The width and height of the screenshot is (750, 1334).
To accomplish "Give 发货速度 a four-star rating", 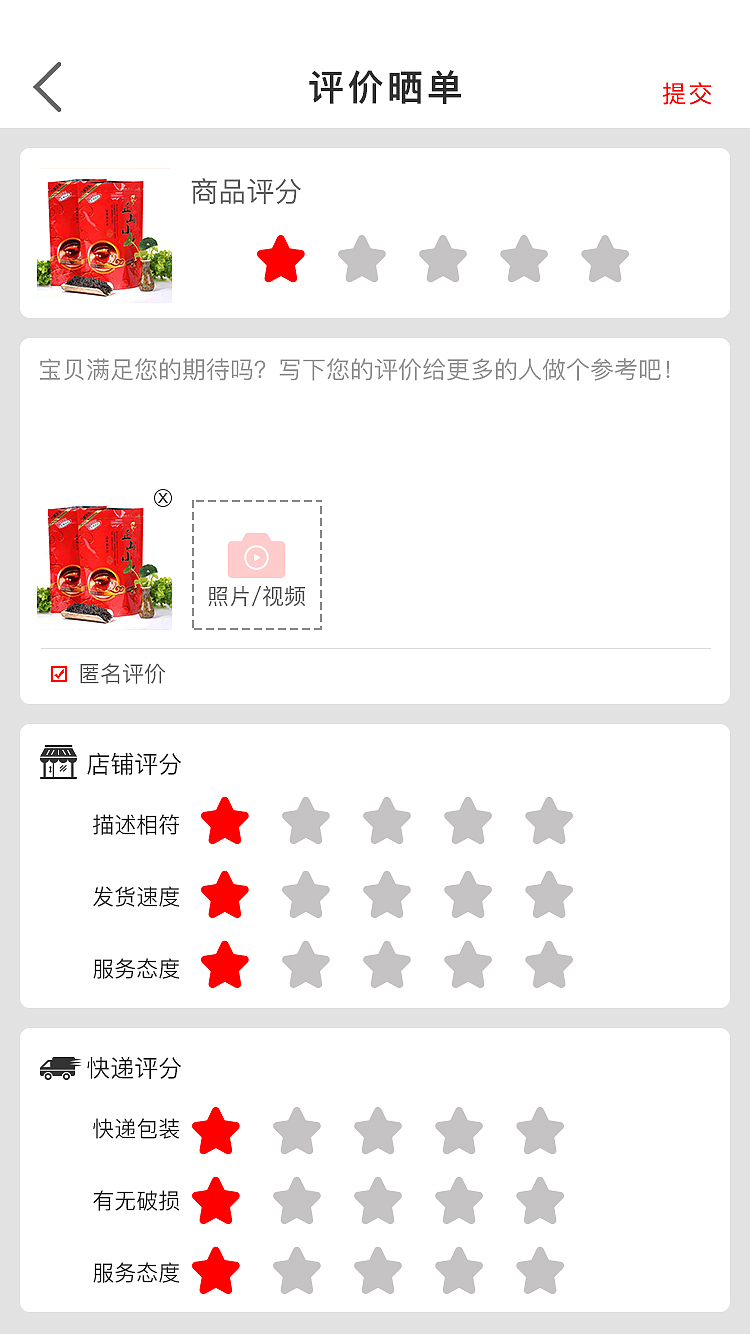I will [467, 894].
